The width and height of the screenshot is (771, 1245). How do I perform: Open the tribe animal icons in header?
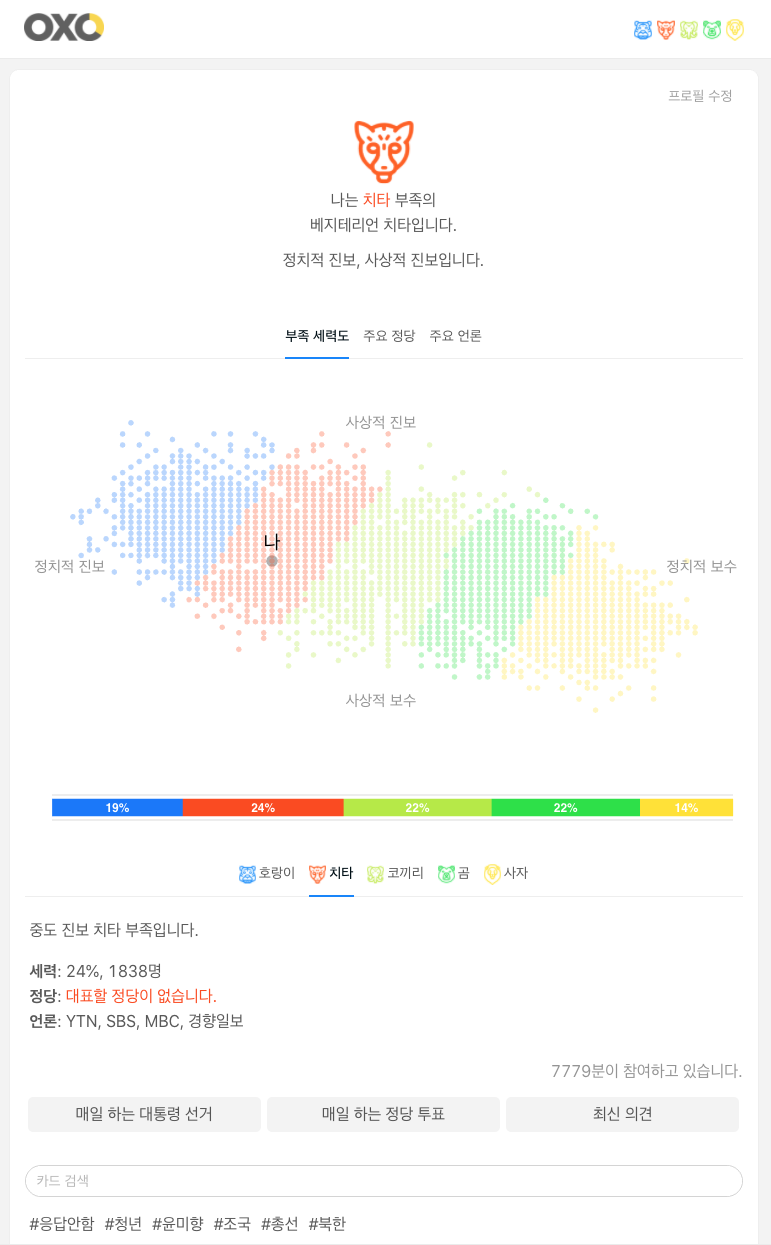point(689,30)
